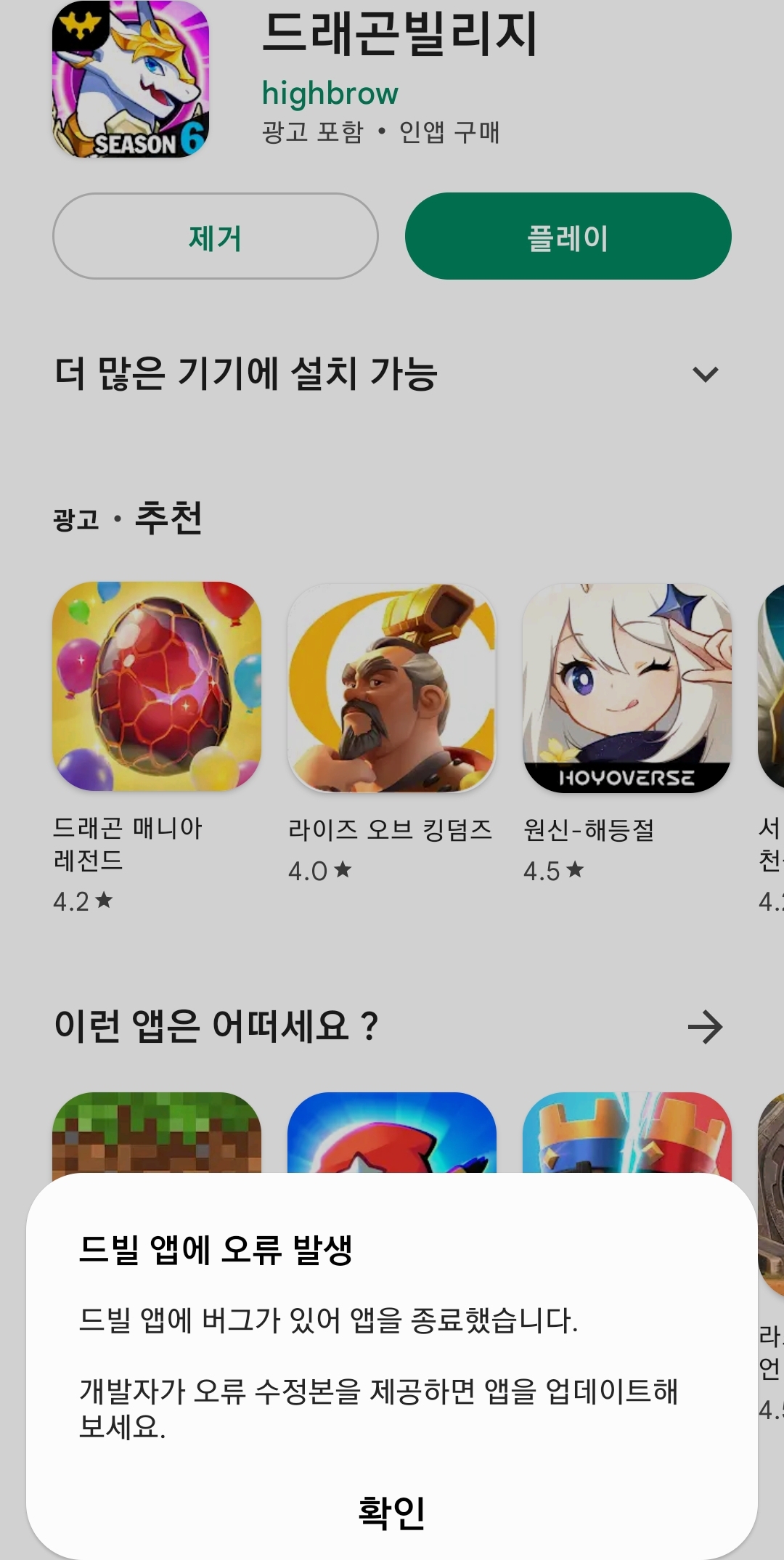Open the 이런 앱은 어떠세요 arrow
This screenshot has height=1560, width=784.
[x=705, y=1027]
